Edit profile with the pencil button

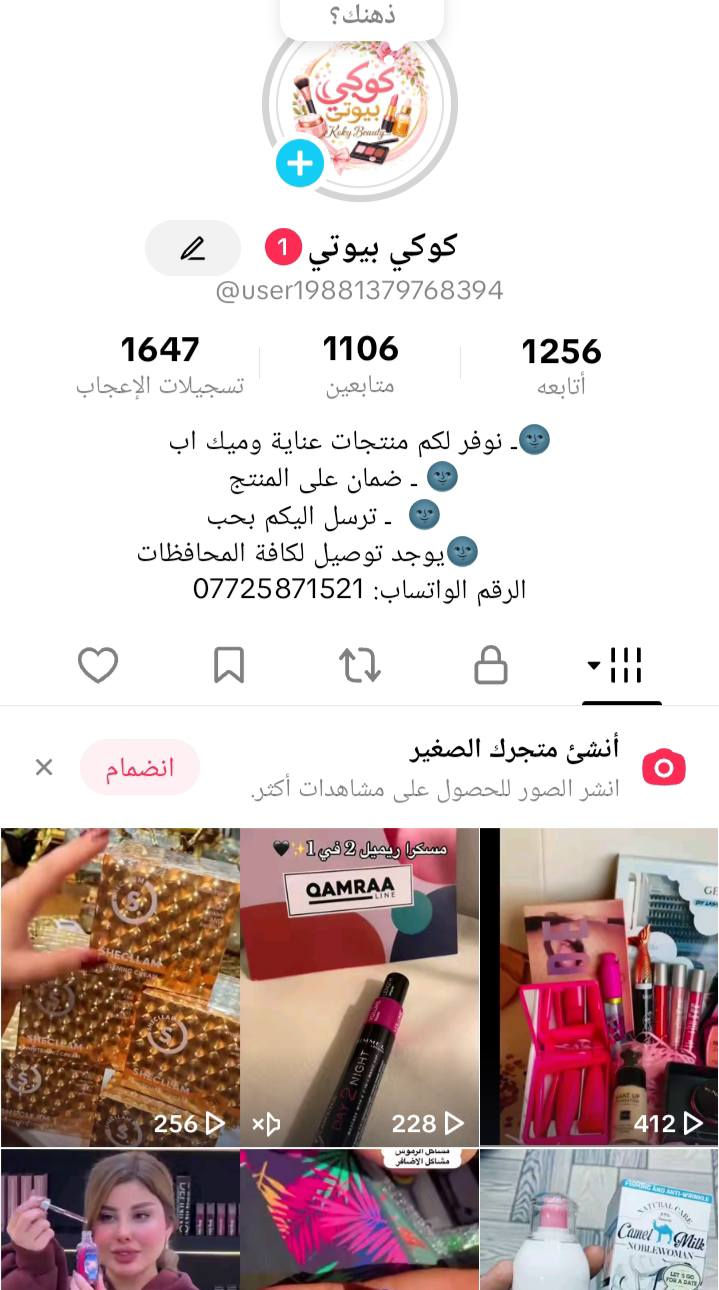click(193, 248)
